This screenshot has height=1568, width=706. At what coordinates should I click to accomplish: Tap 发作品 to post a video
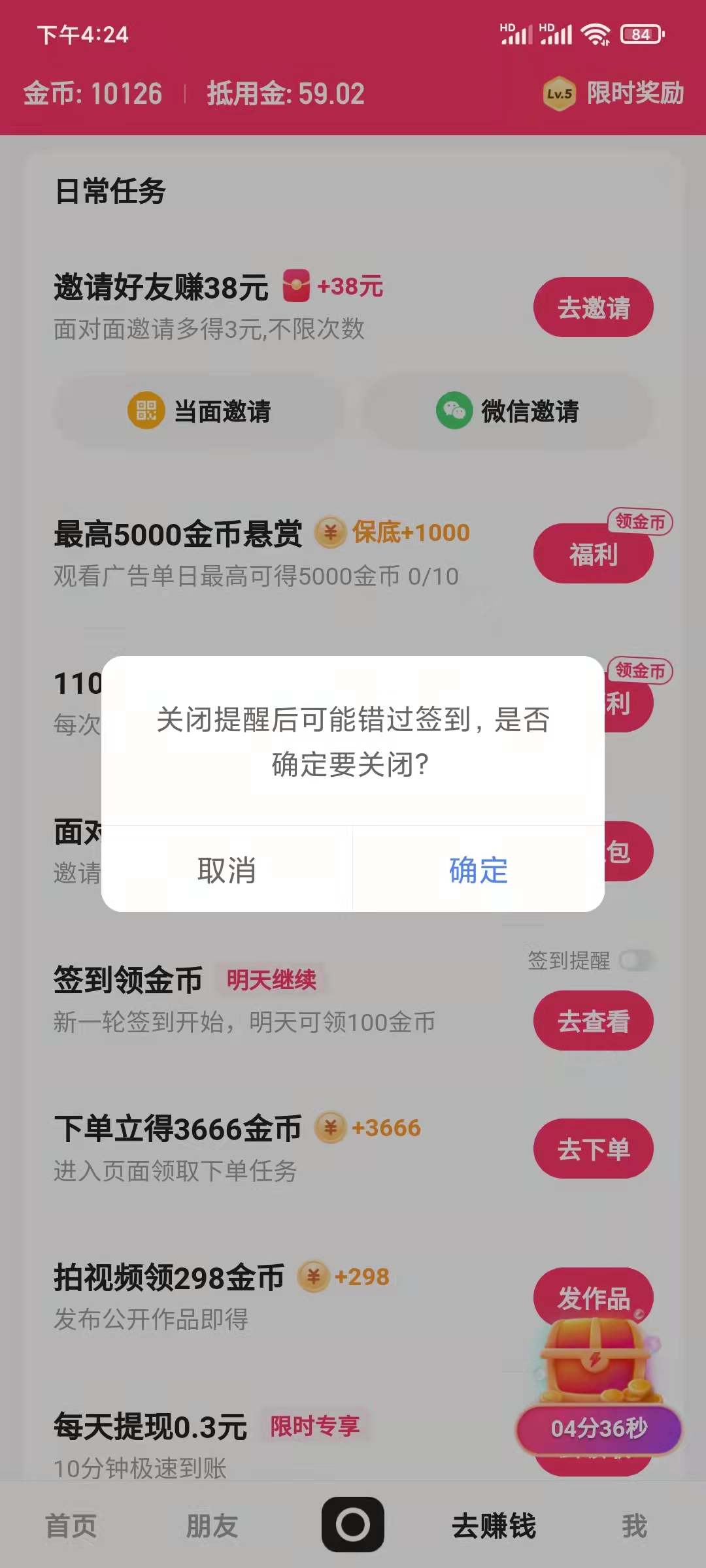592,1298
